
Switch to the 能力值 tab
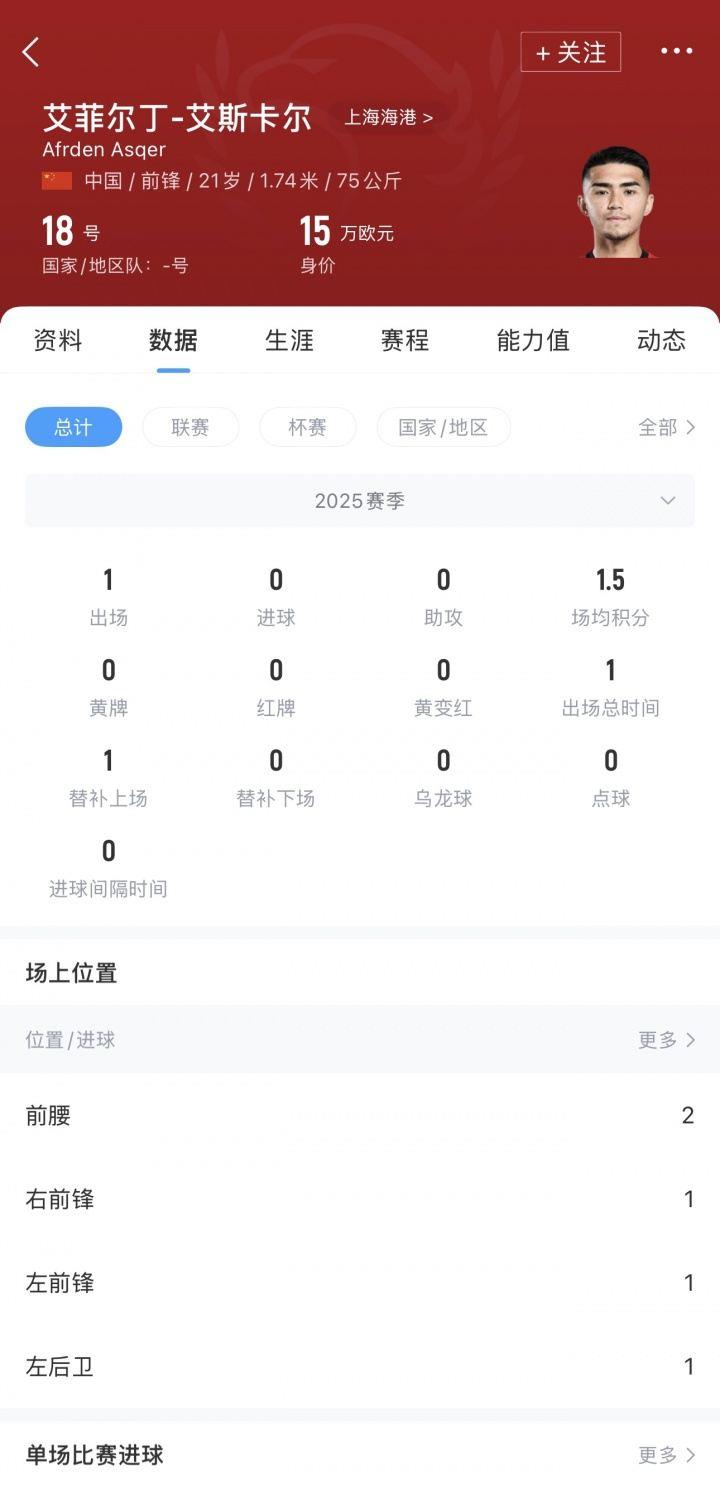[533, 340]
